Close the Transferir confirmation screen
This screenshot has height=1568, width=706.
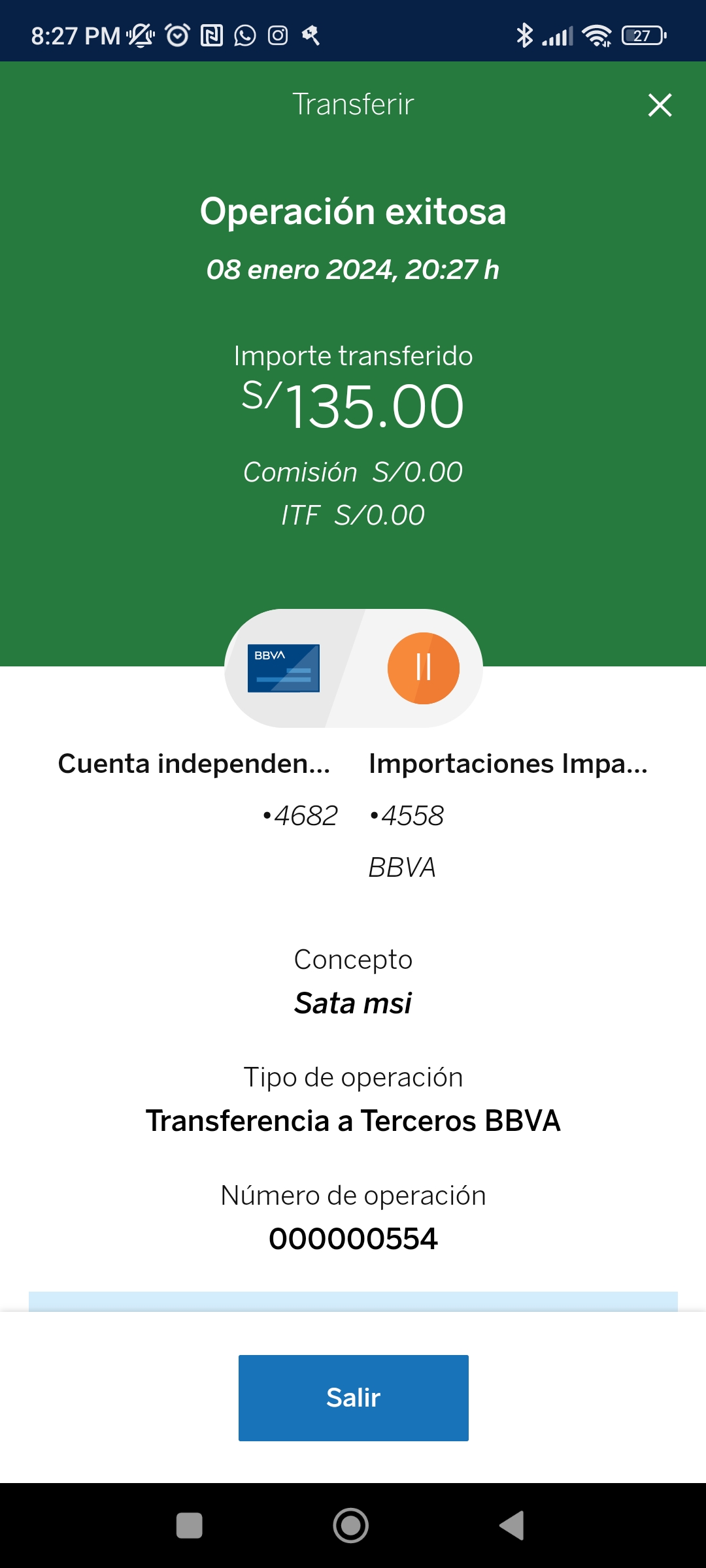pos(660,105)
